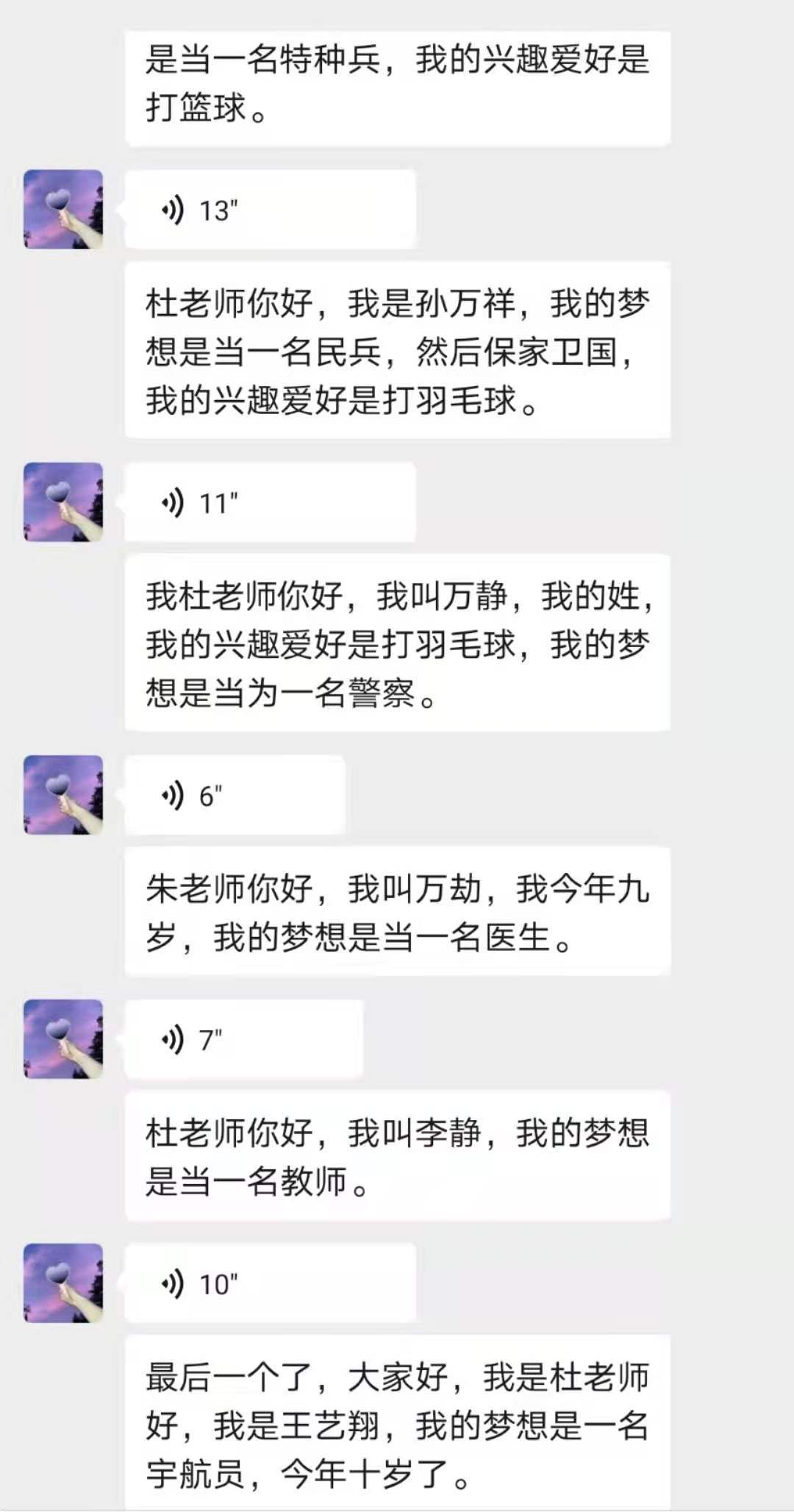The width and height of the screenshot is (794, 1512).
Task: Play the 6" voice message
Action: click(x=234, y=796)
